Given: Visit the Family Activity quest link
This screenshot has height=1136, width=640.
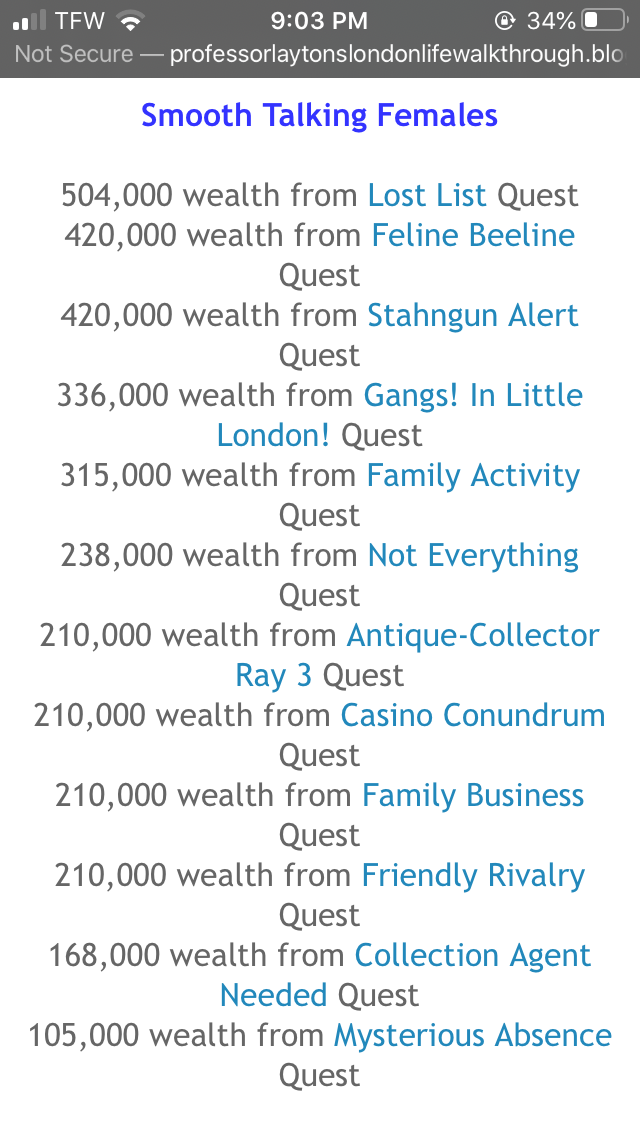Looking at the screenshot, I should (473, 476).
